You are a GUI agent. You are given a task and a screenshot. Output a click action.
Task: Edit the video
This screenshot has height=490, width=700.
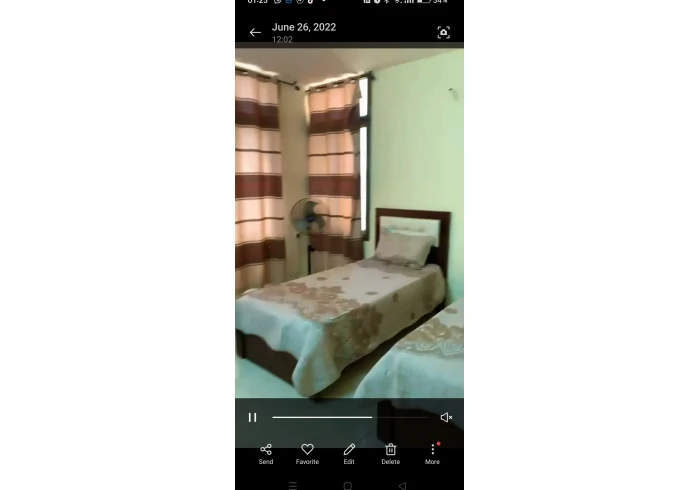point(349,453)
